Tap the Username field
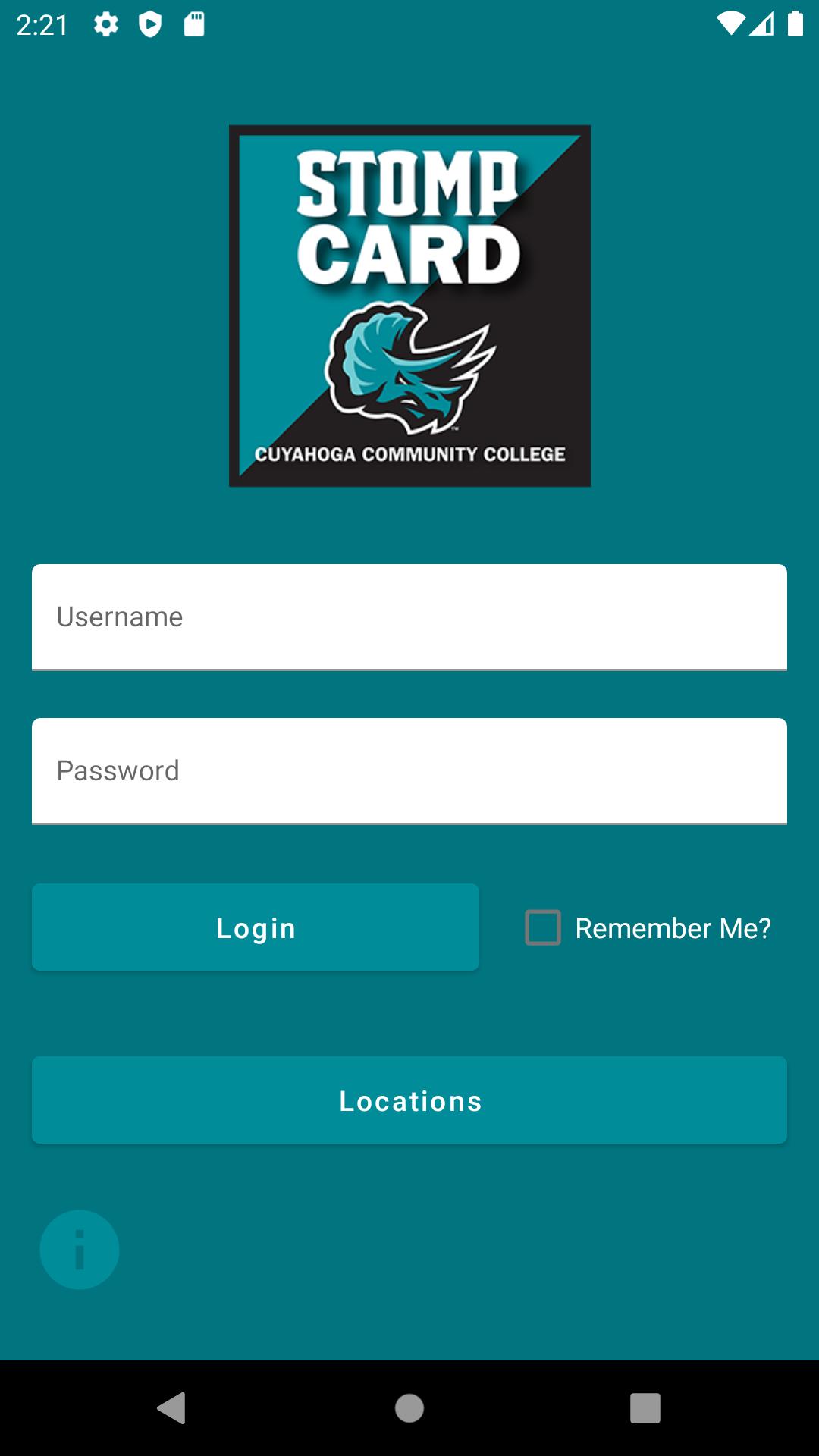 pyautogui.click(x=409, y=617)
